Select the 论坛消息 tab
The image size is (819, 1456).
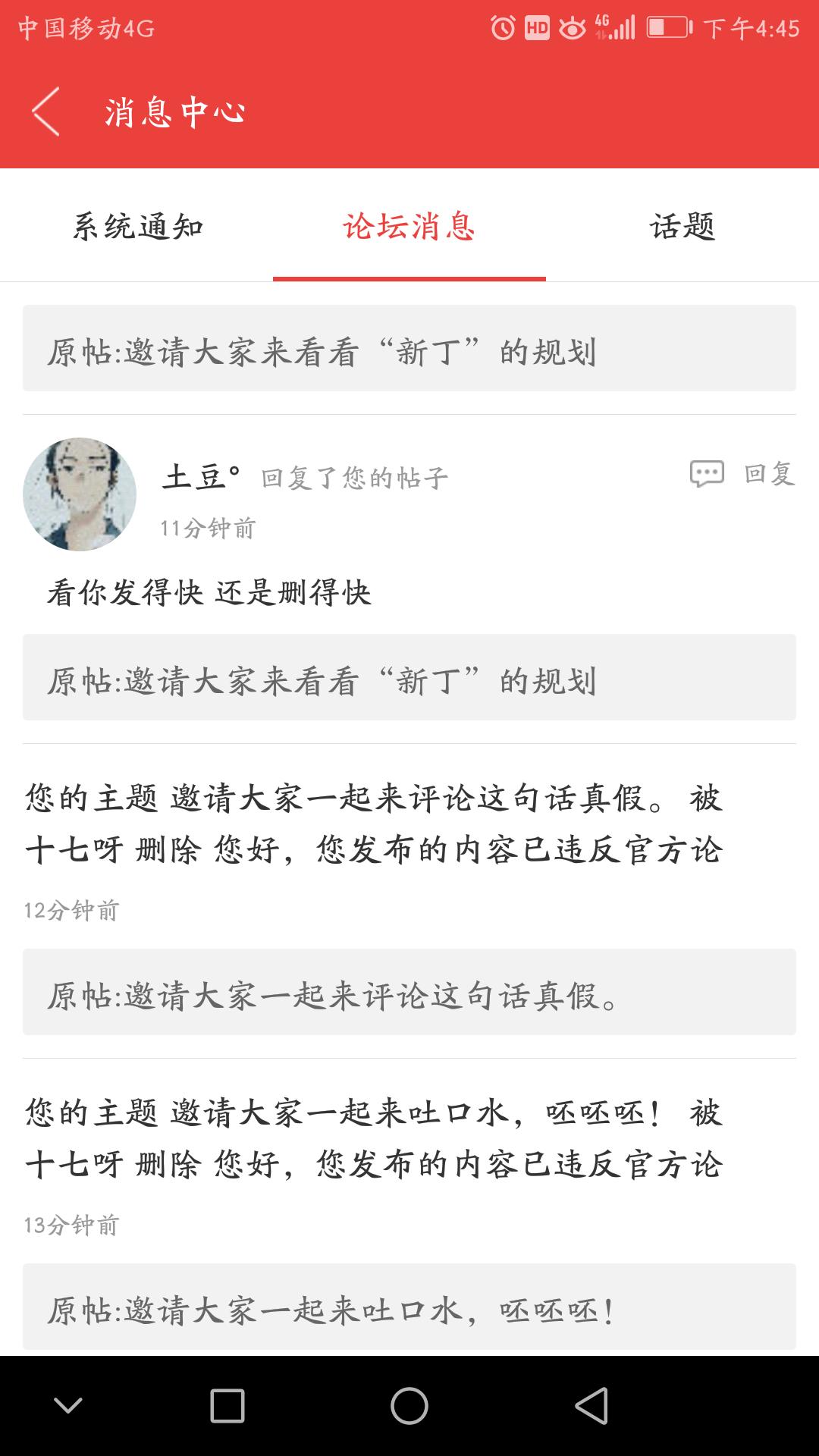pyautogui.click(x=409, y=227)
